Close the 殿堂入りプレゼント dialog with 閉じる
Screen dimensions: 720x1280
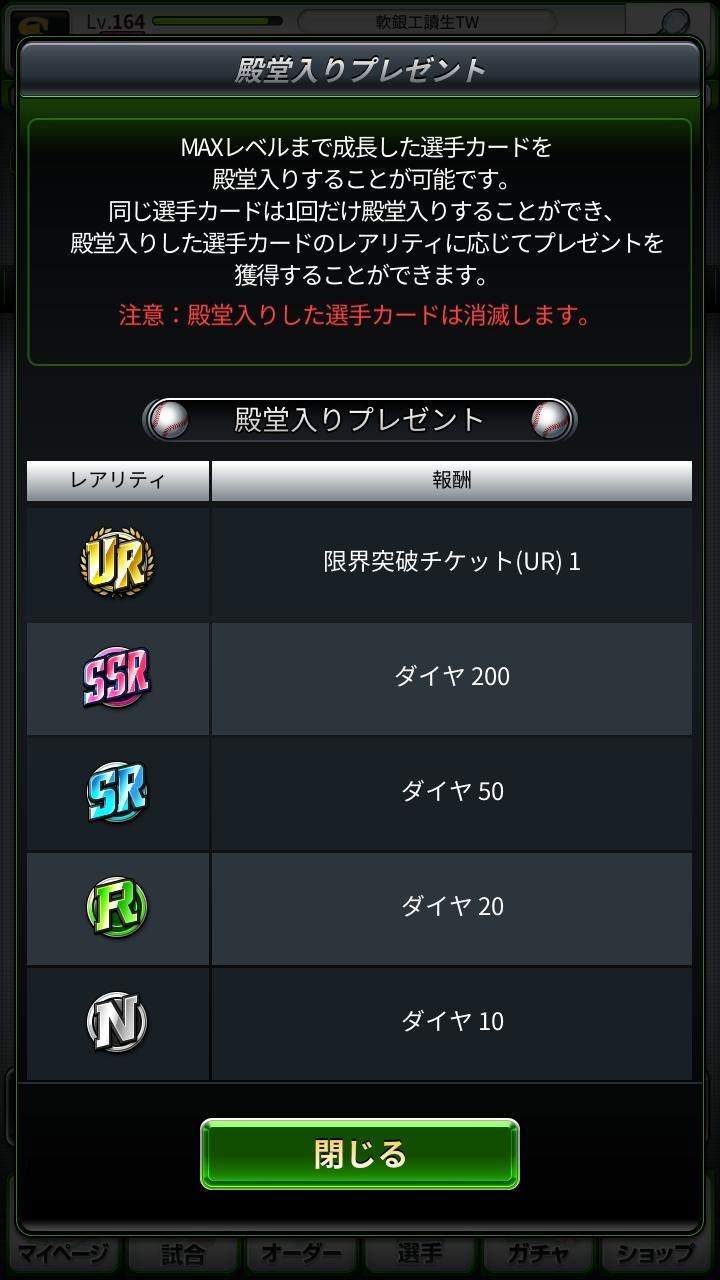click(x=360, y=1154)
